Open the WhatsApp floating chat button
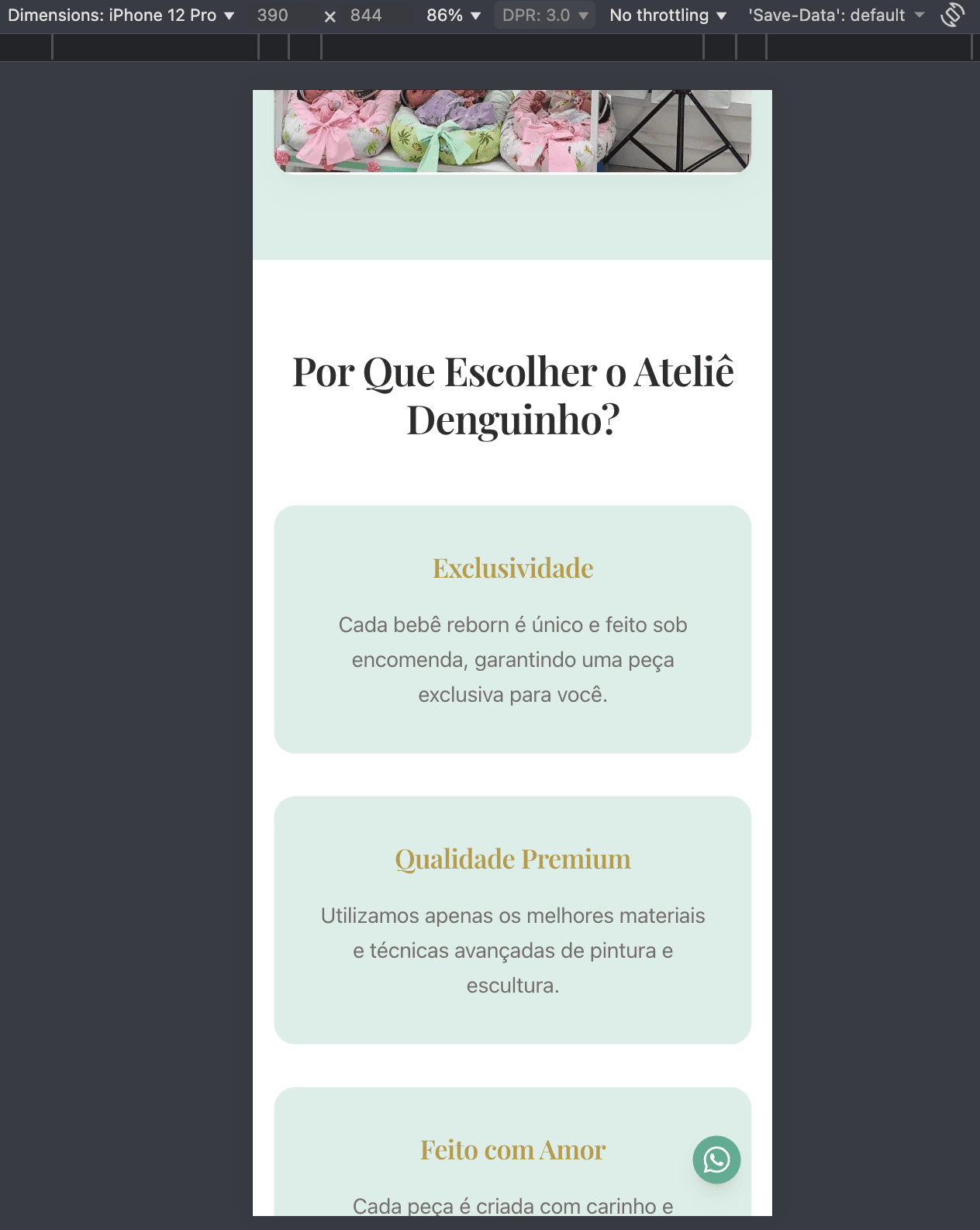The image size is (980, 1230). click(x=716, y=1159)
